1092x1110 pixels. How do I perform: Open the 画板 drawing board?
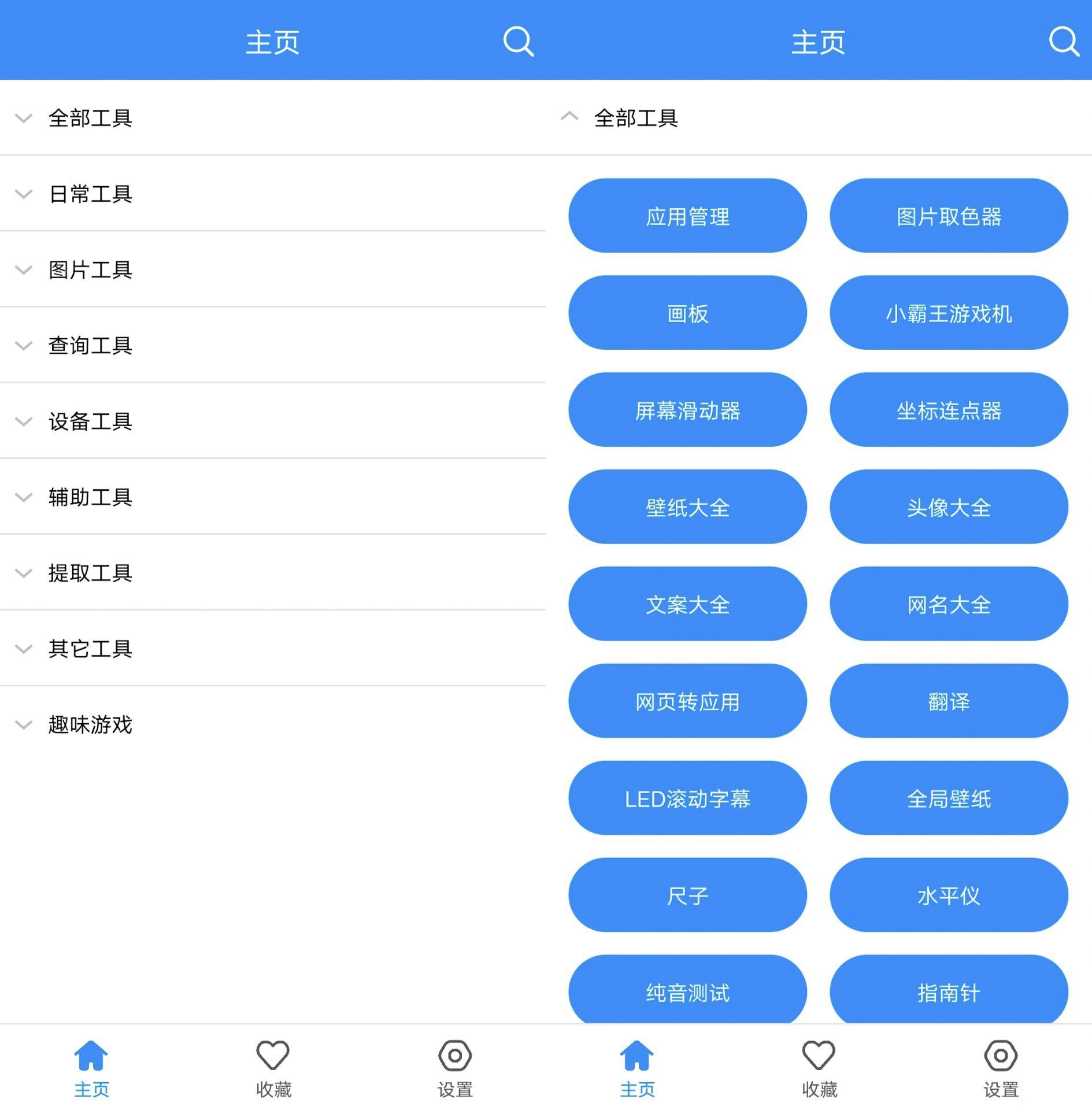point(687,313)
